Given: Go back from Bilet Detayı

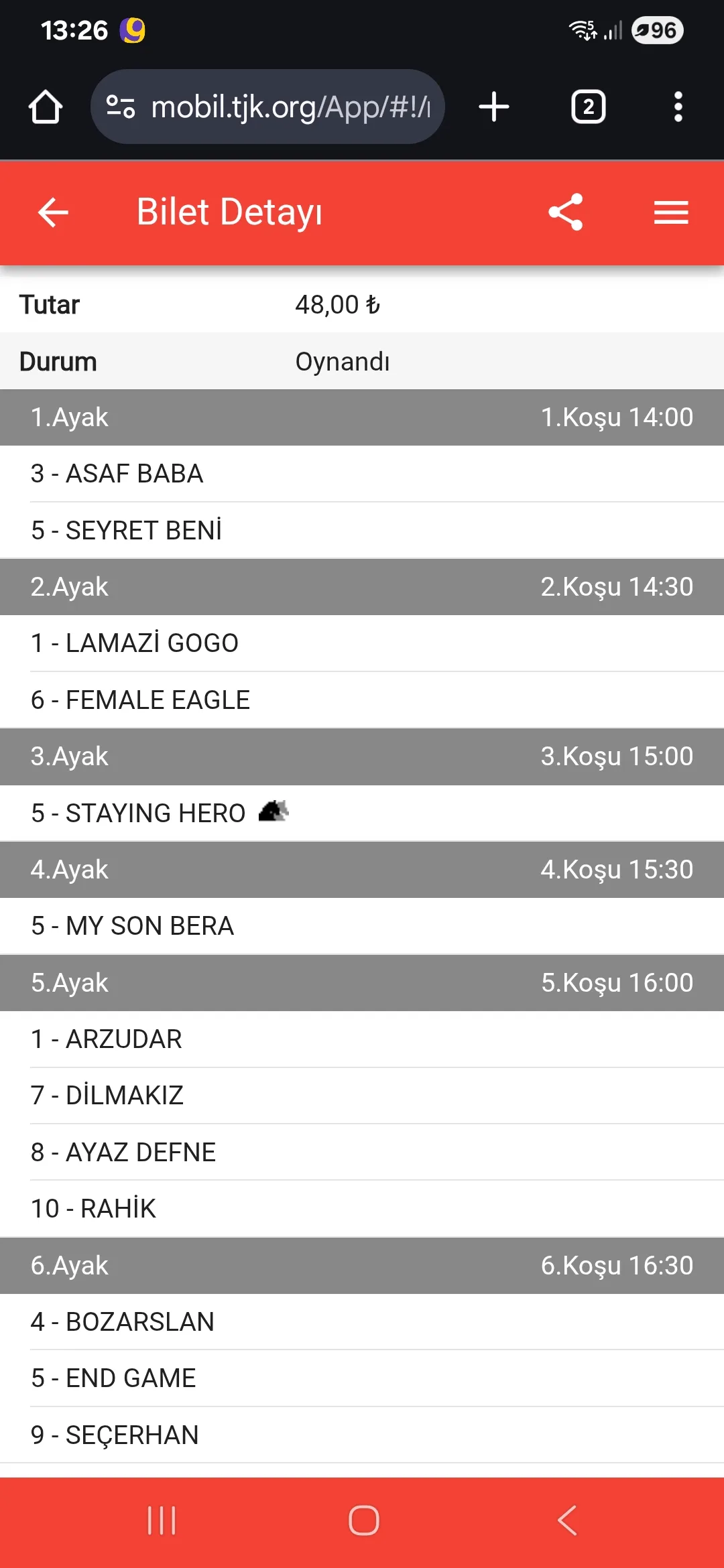Looking at the screenshot, I should point(53,213).
